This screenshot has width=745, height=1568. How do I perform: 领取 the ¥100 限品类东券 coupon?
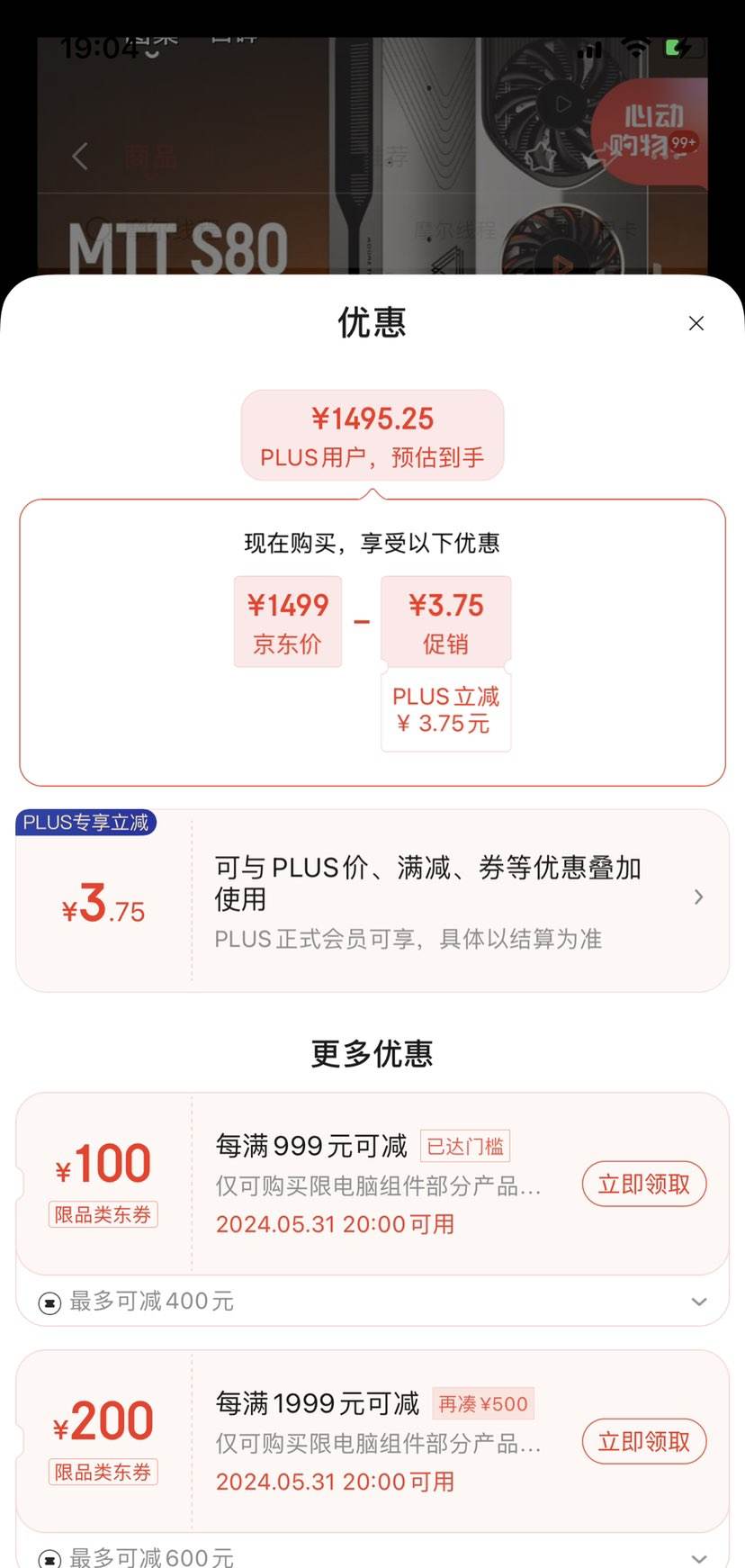click(x=644, y=1184)
